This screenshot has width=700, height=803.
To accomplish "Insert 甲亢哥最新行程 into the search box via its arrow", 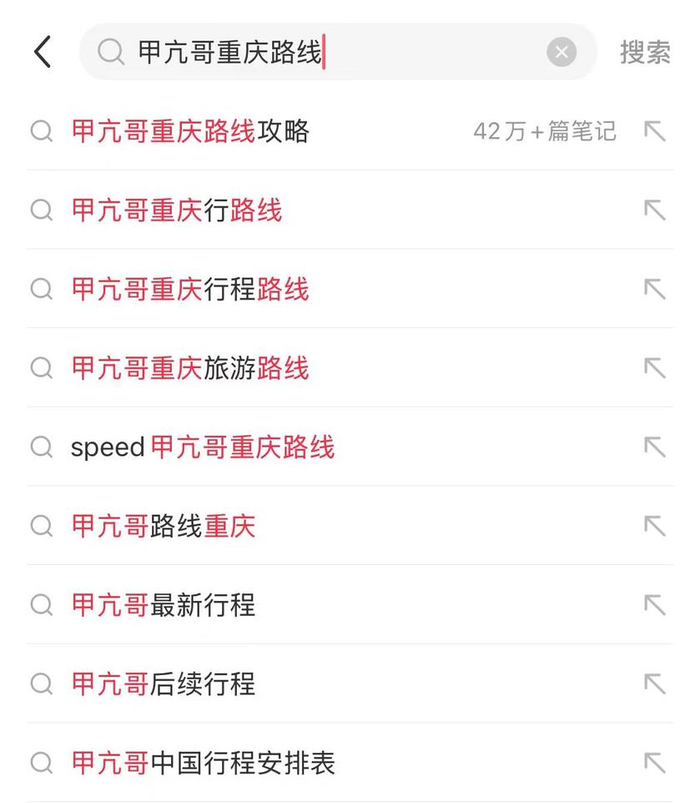I will point(655,605).
